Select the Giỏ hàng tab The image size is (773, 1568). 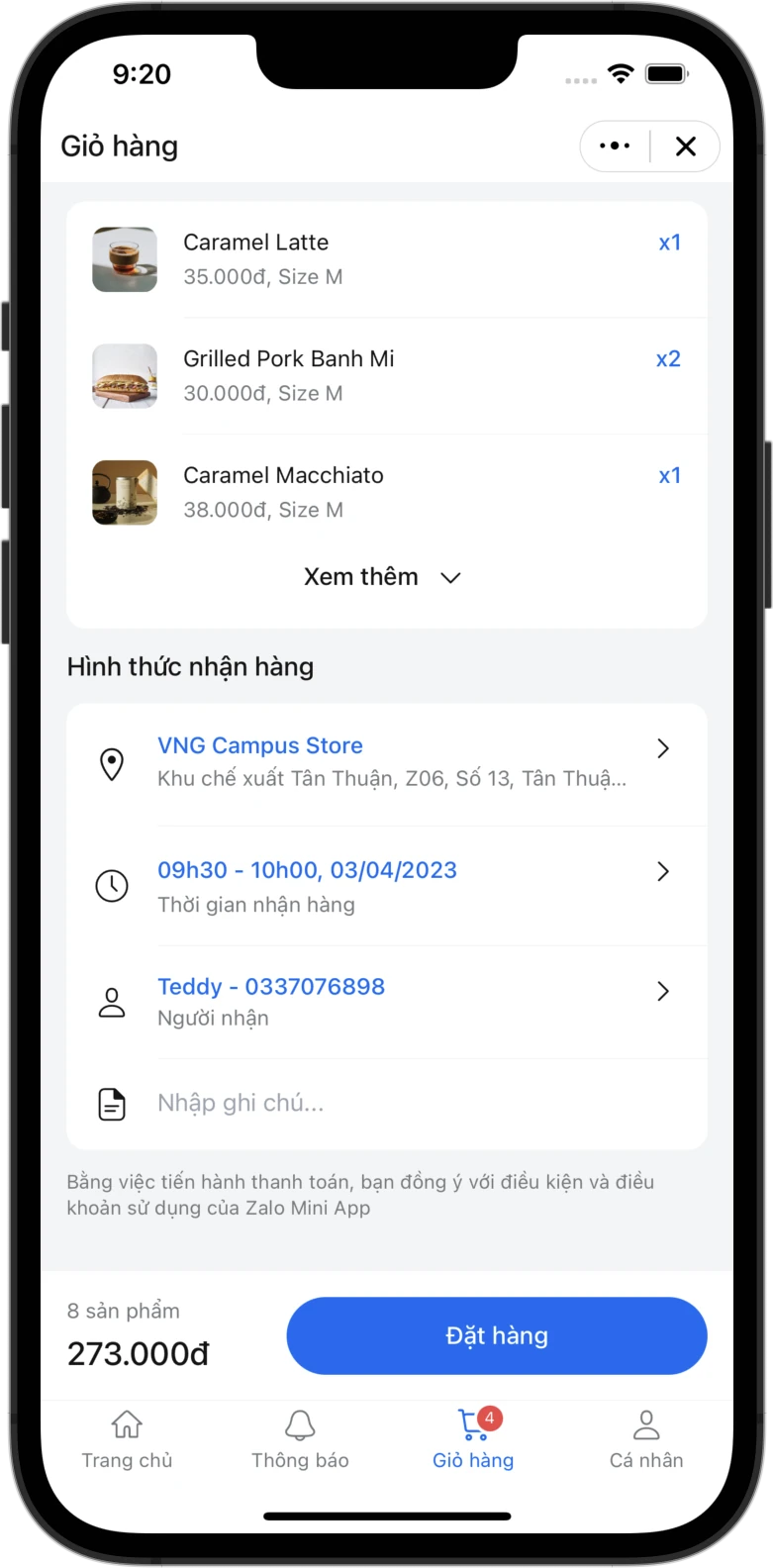coord(473,1439)
